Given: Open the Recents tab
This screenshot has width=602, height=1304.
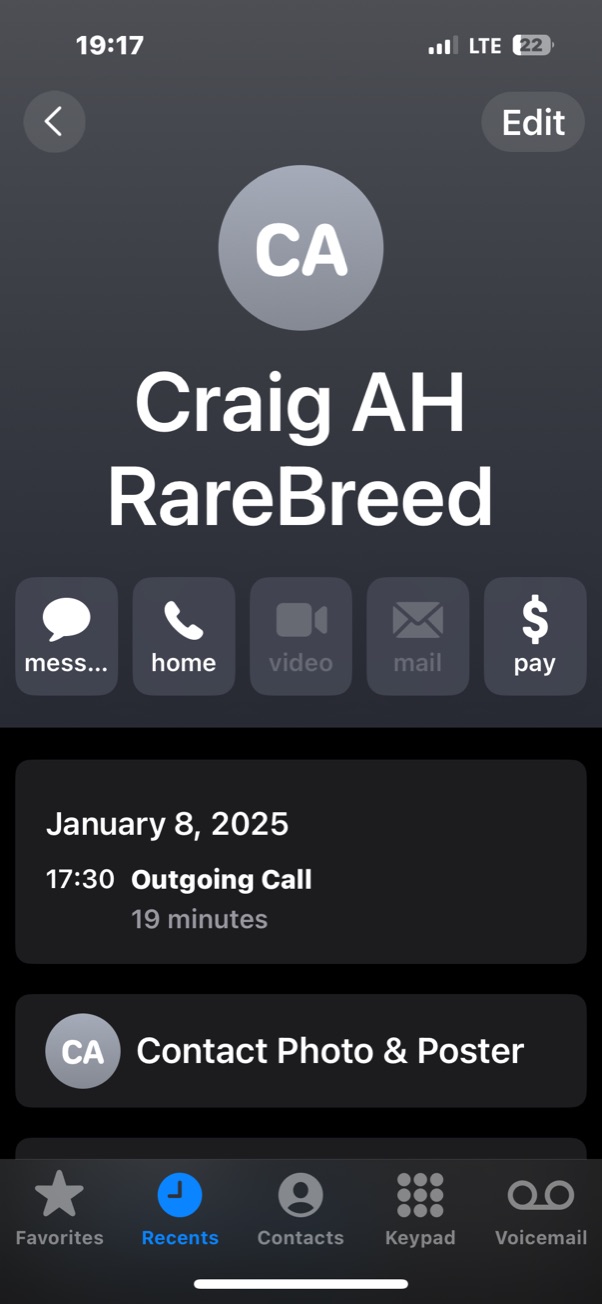Looking at the screenshot, I should (x=180, y=1210).
